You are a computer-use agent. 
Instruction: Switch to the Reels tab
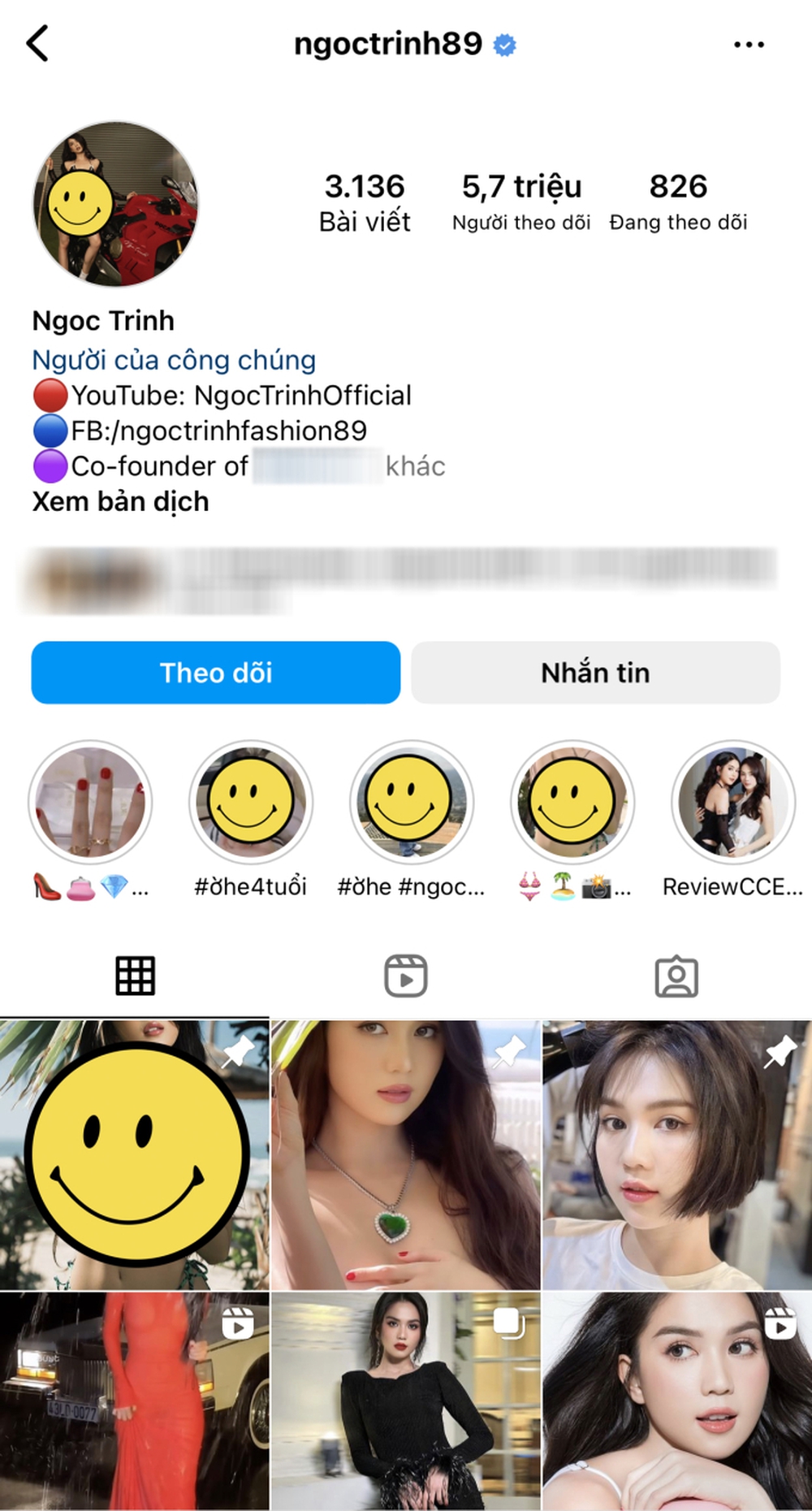[x=405, y=976]
